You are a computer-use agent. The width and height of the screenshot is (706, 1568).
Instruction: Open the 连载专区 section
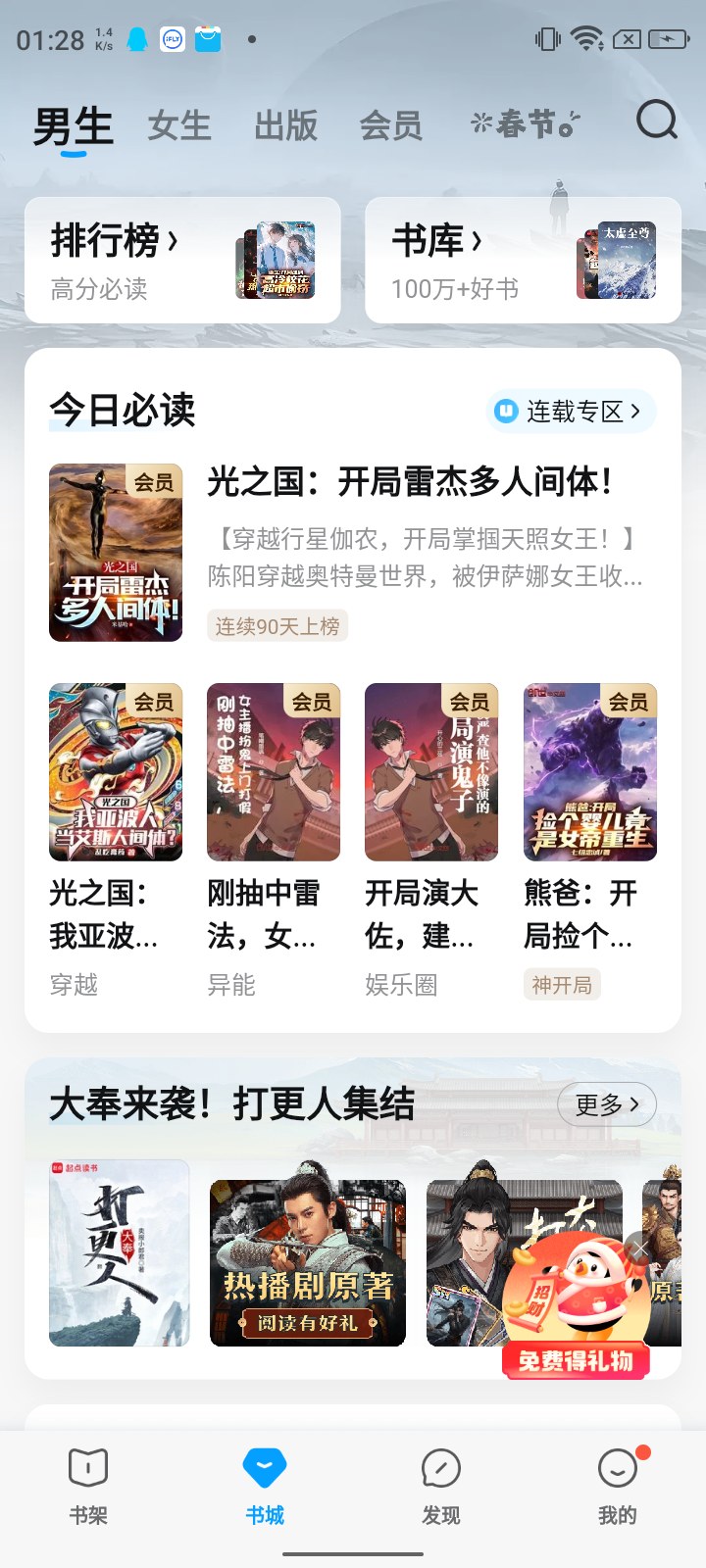(x=572, y=412)
